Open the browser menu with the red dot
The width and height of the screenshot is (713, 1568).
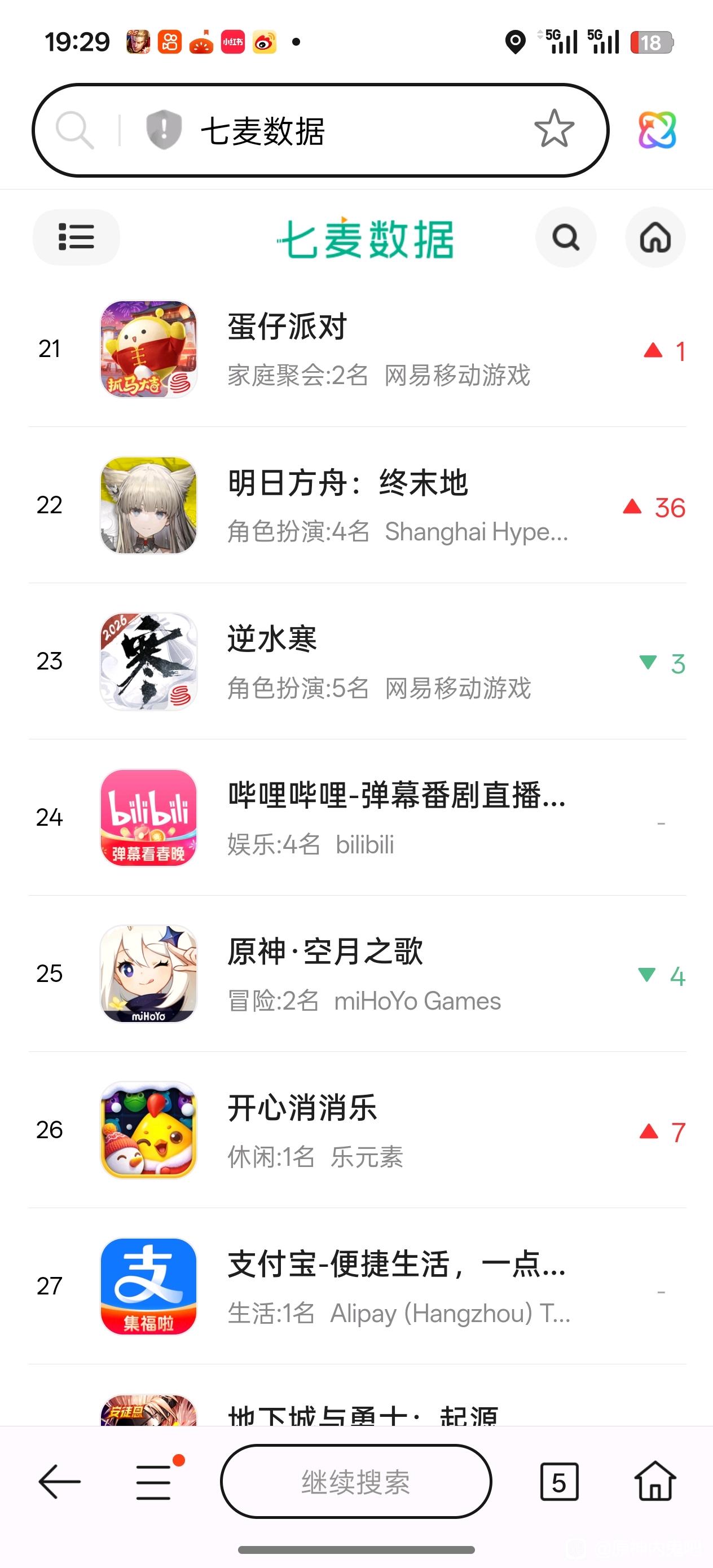[x=153, y=1482]
